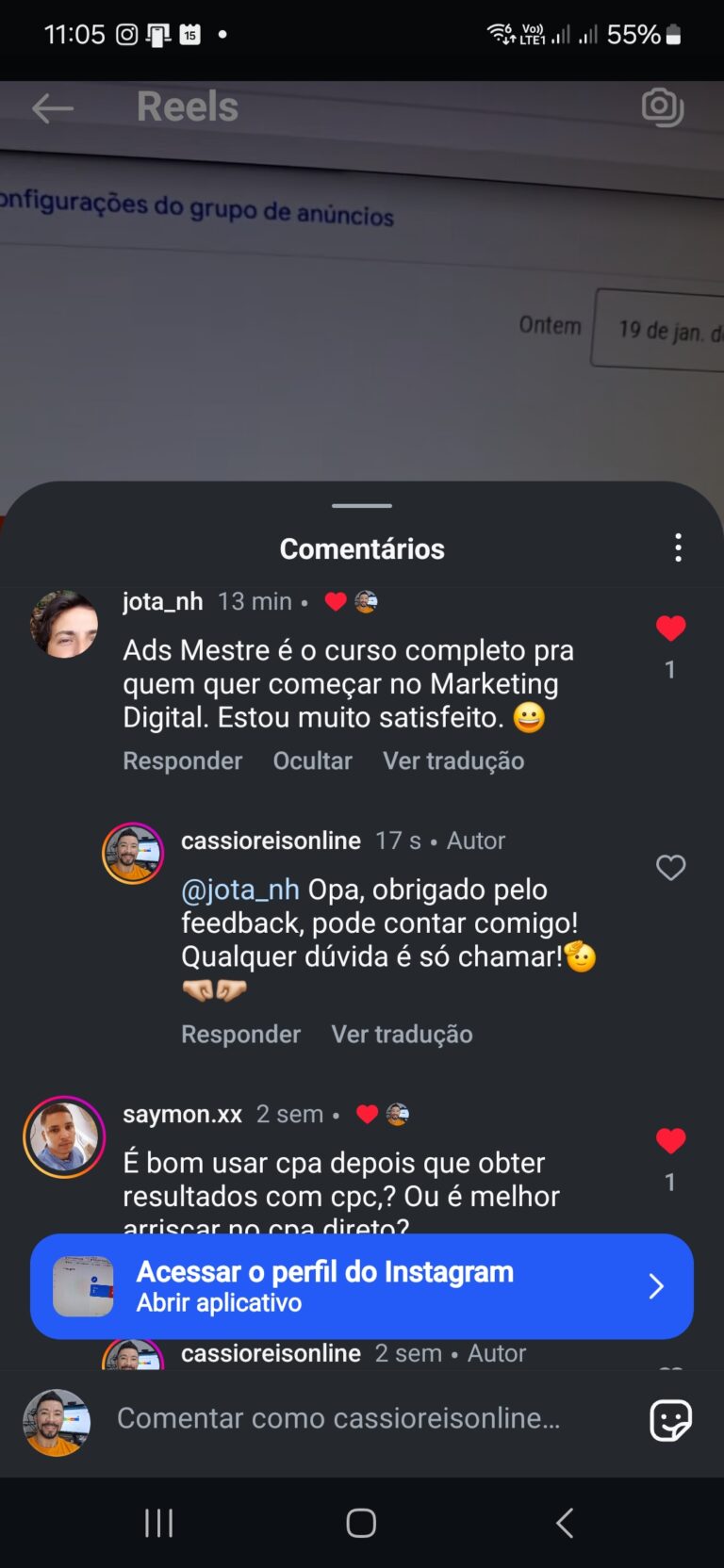Unlike jota_nh's comment
The height and width of the screenshot is (1568, 724).
click(670, 629)
